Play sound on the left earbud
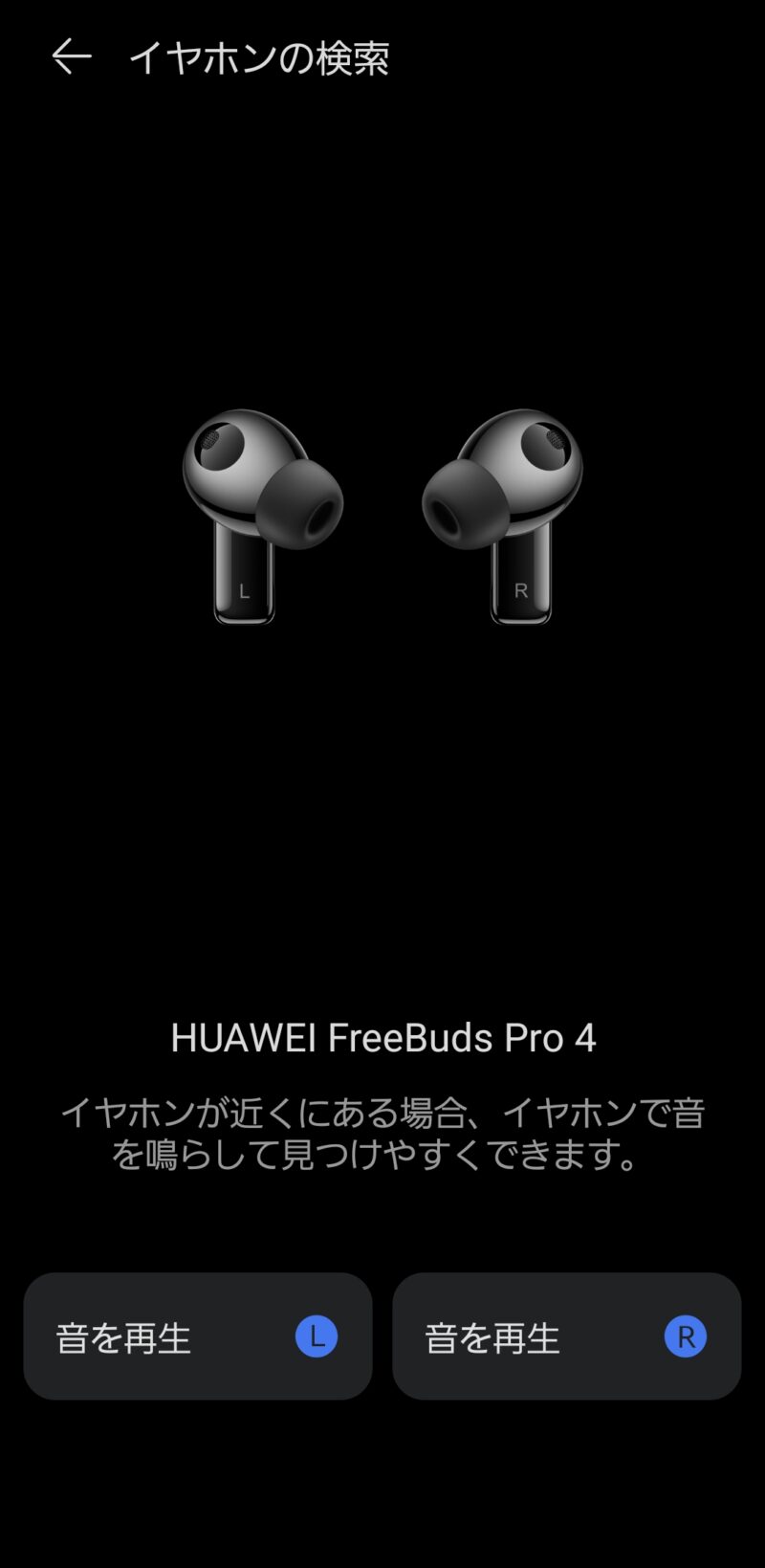Viewport: 765px width, 1568px height. click(x=197, y=1336)
